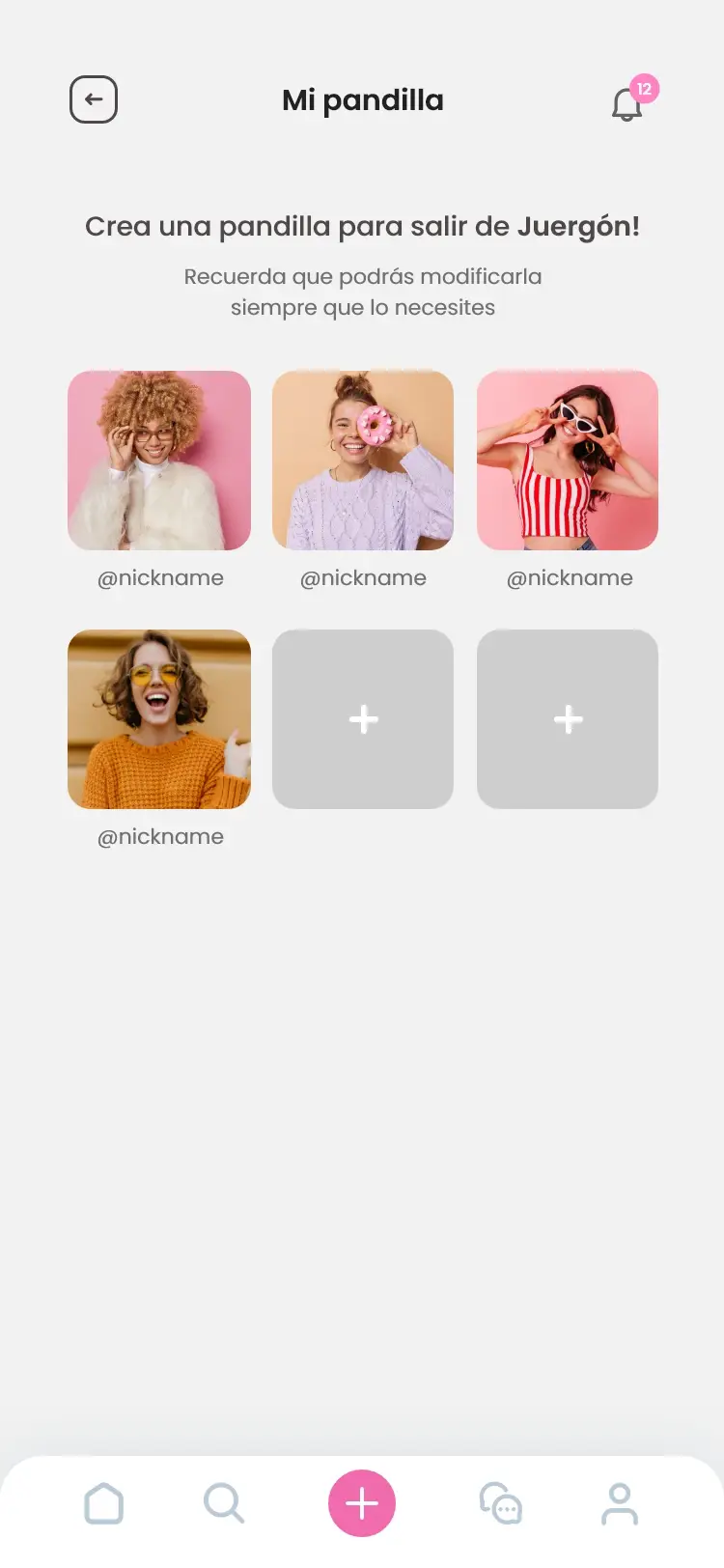The height and width of the screenshot is (1568, 724).
Task: Open the curly-haired member in white fur coat
Action: click(159, 461)
